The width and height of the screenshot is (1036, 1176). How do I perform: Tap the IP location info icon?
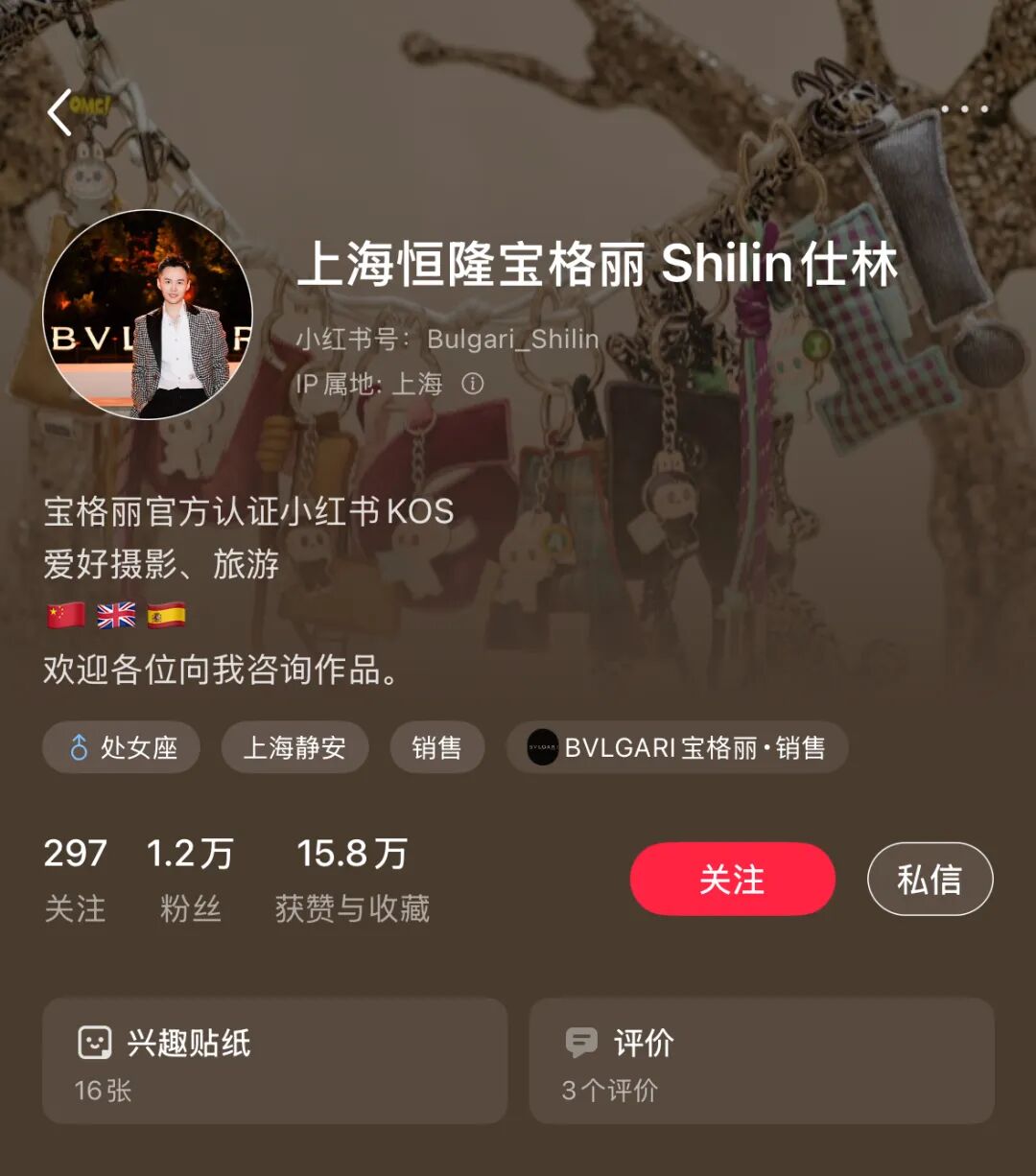(x=472, y=385)
